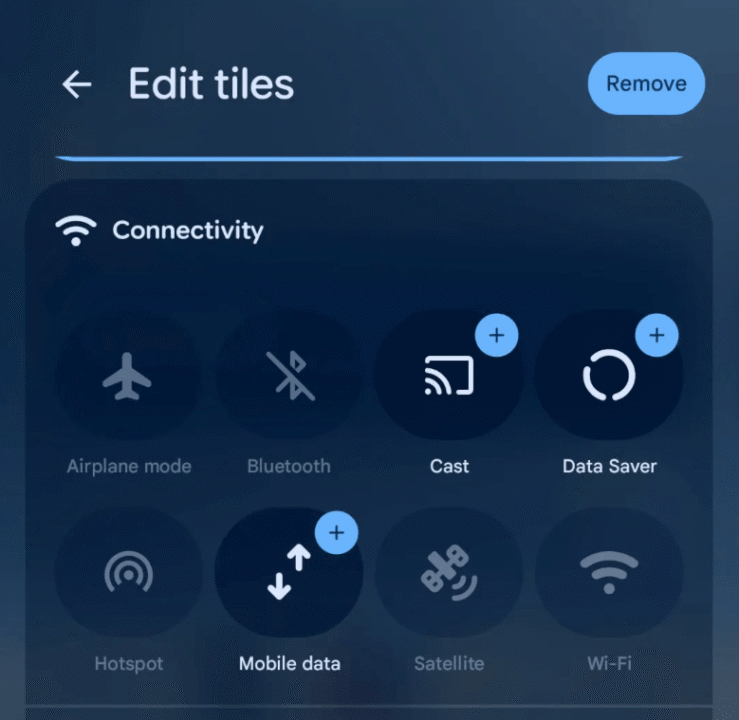Go back from Edit tiles
739x720 pixels.
76,85
